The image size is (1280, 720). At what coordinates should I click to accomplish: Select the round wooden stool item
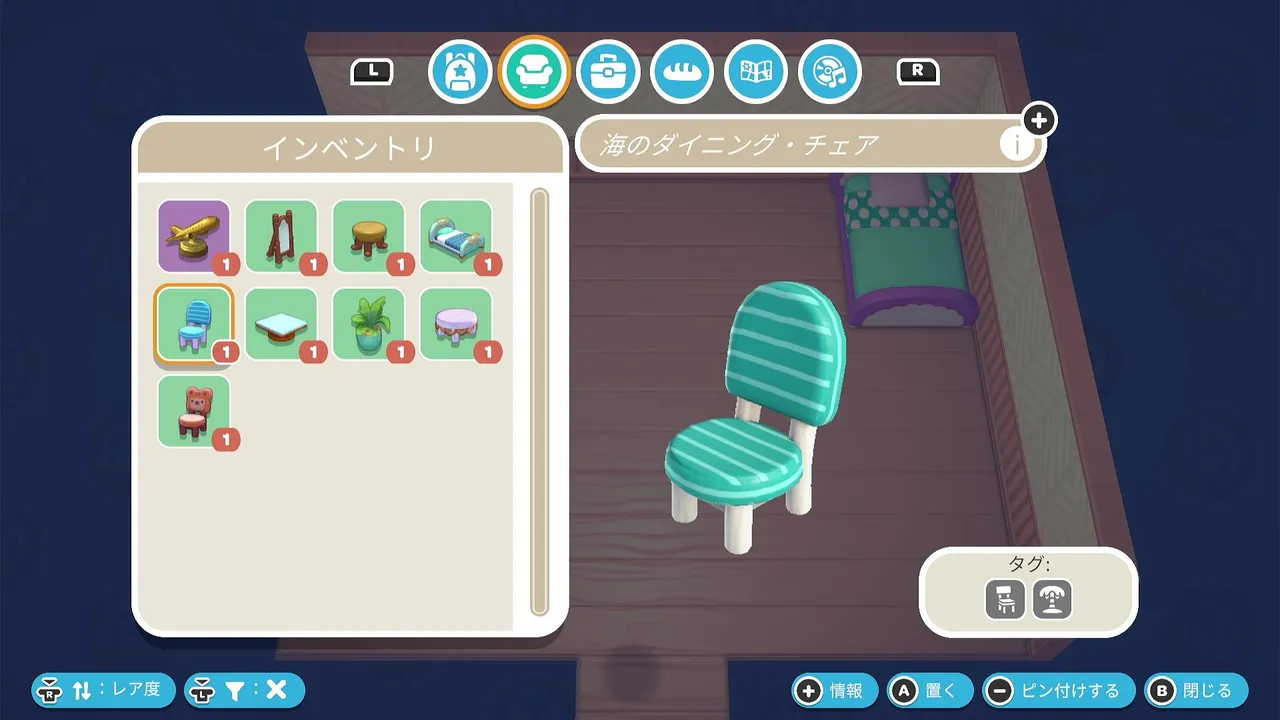[x=368, y=236]
